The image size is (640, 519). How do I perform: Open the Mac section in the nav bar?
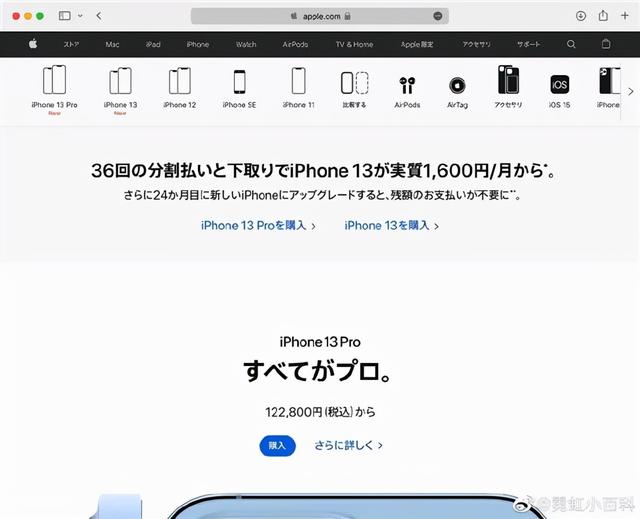click(113, 44)
